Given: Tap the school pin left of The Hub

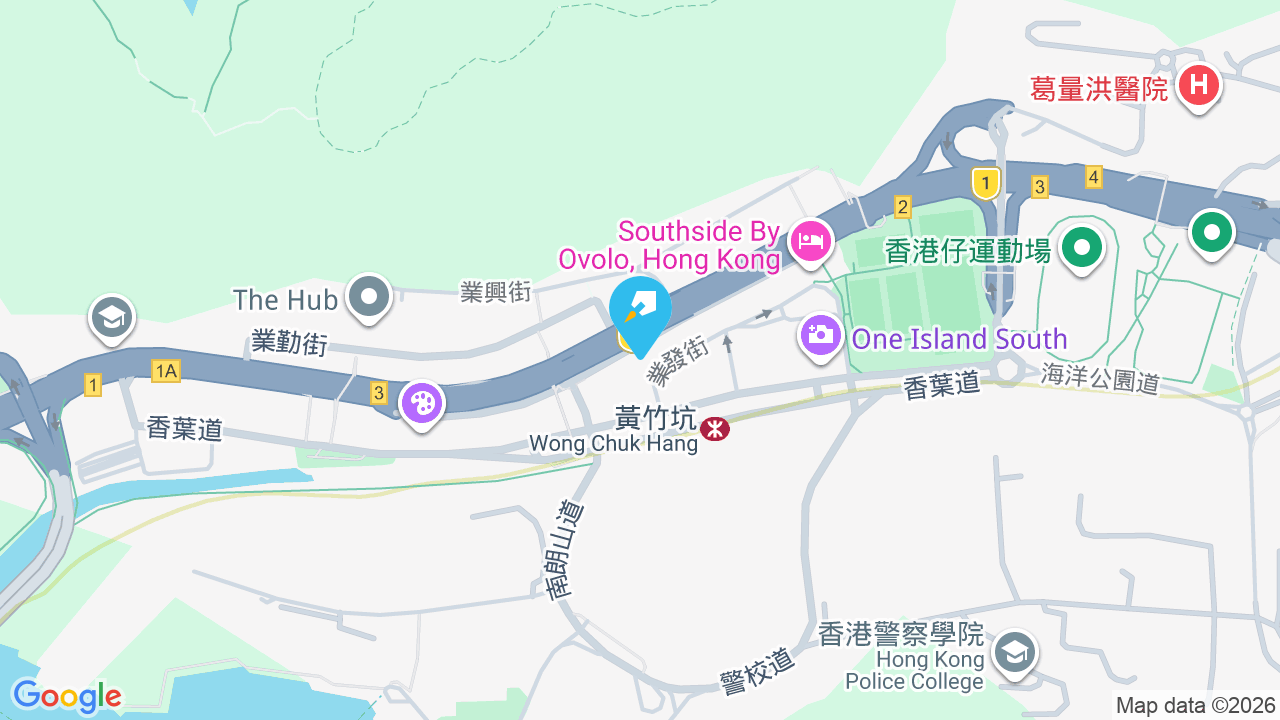Looking at the screenshot, I should 111,318.
